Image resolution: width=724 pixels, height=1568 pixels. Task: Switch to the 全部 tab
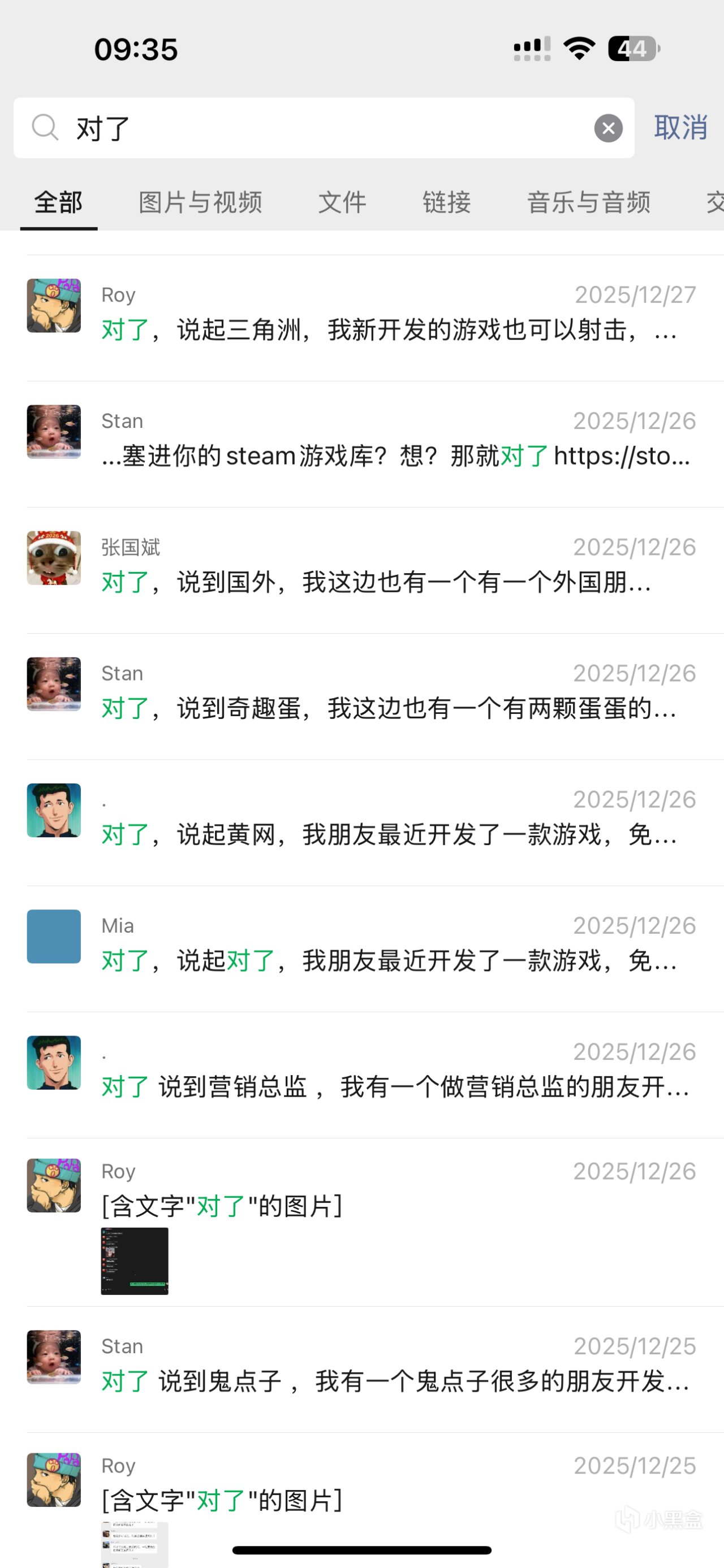[x=58, y=202]
